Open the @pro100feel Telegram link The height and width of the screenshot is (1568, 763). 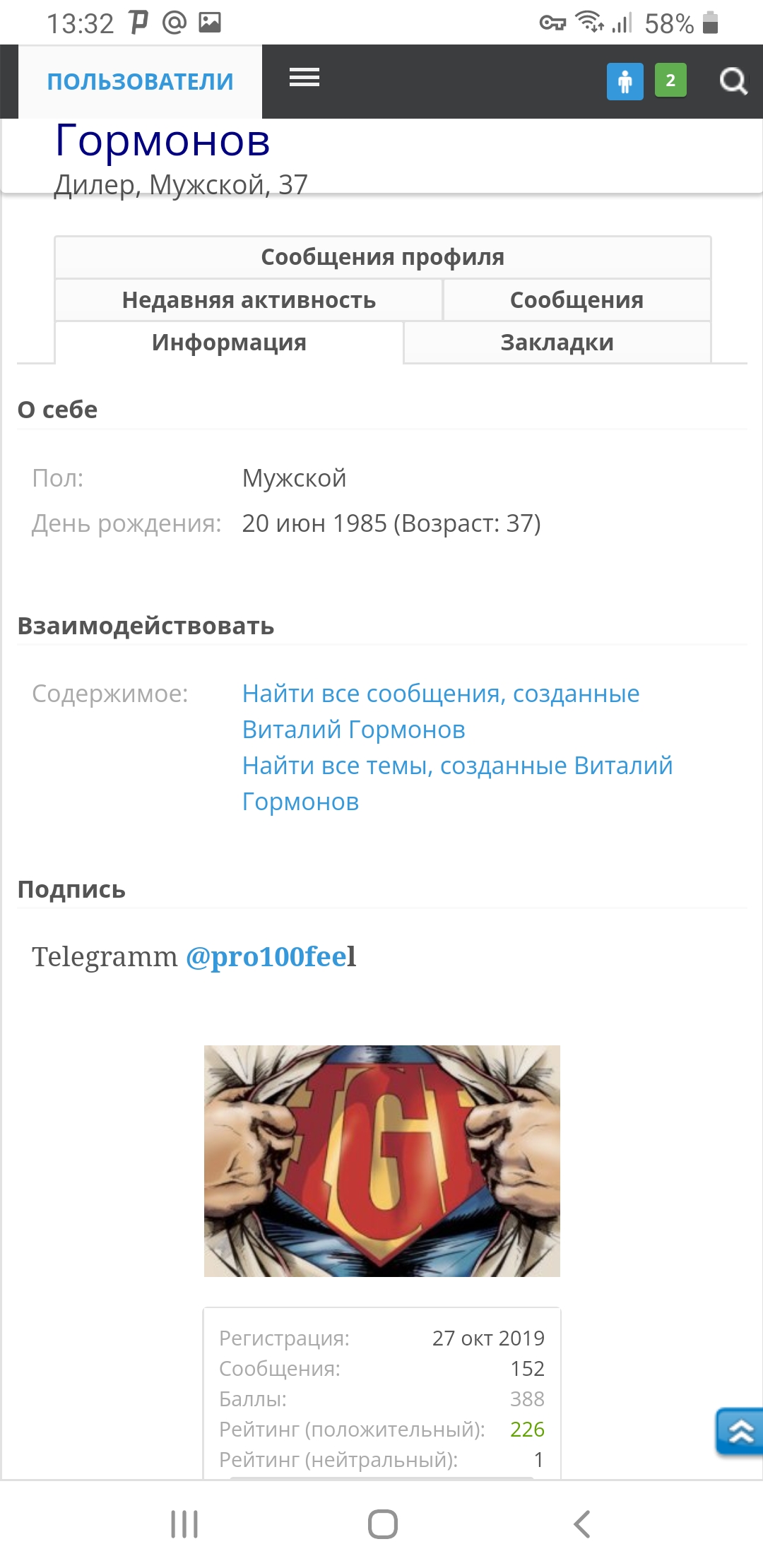click(271, 956)
